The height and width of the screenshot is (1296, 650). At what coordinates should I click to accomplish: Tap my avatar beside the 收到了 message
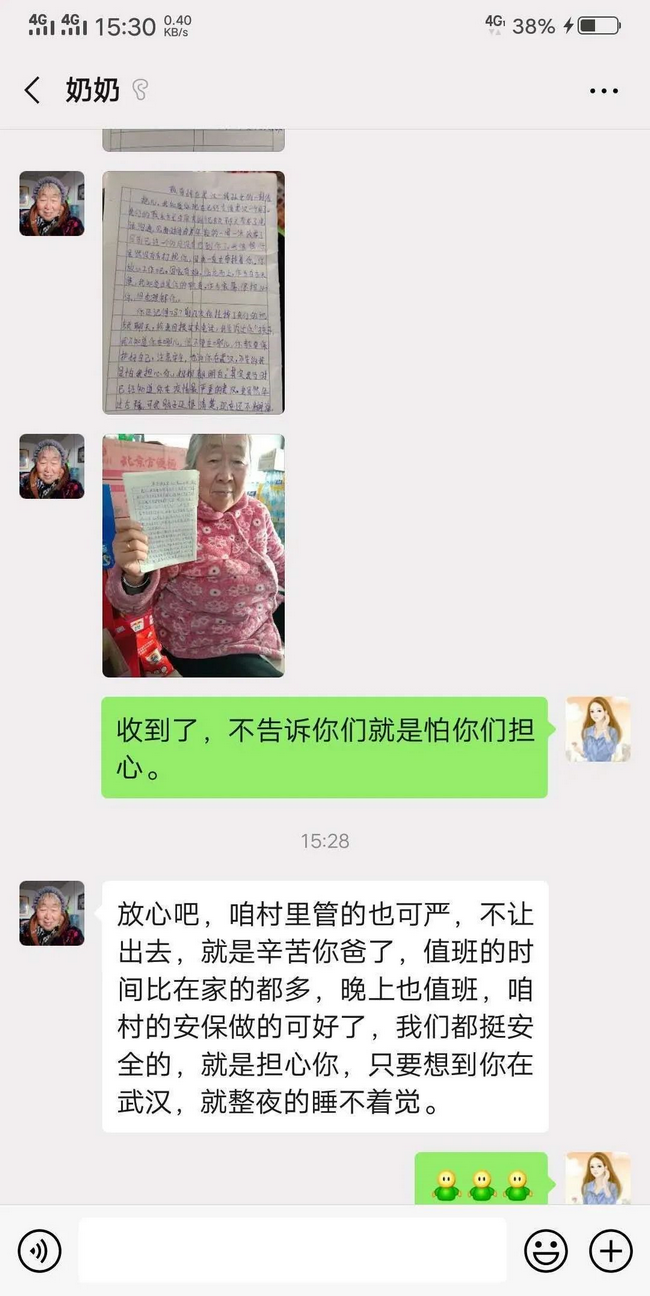pos(598,729)
